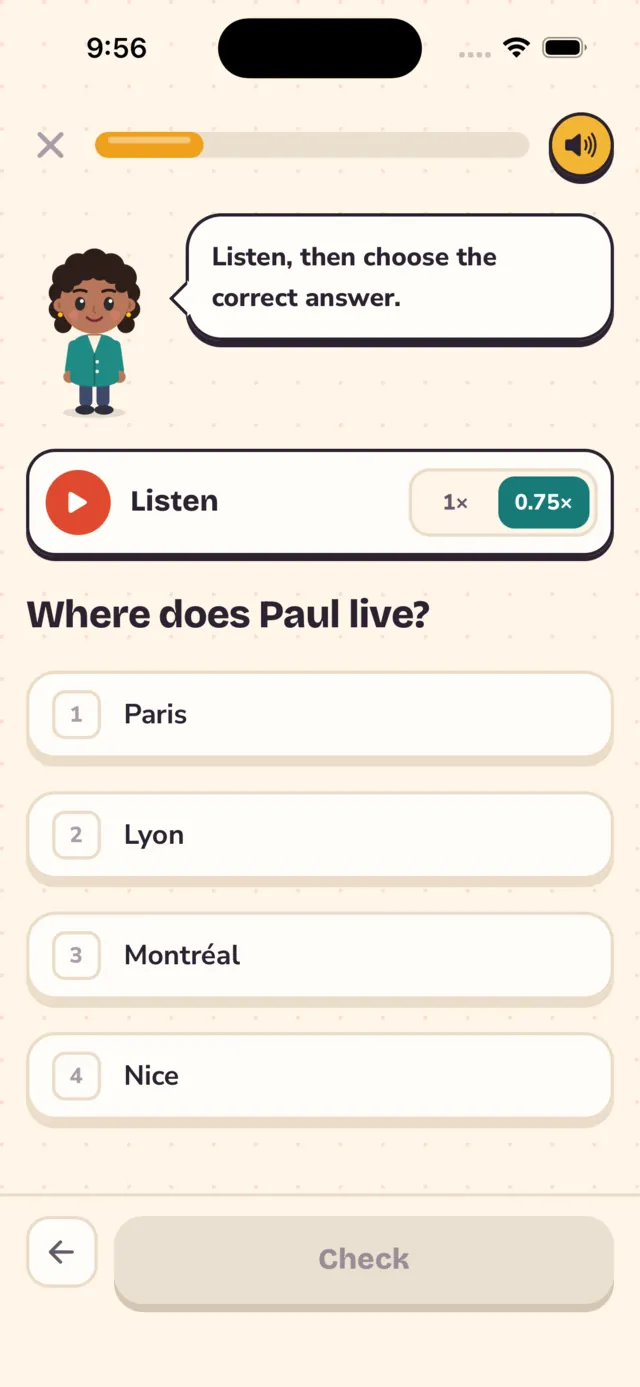Tap the Check button
Screen dimensions: 640x1387
(x=364, y=1259)
